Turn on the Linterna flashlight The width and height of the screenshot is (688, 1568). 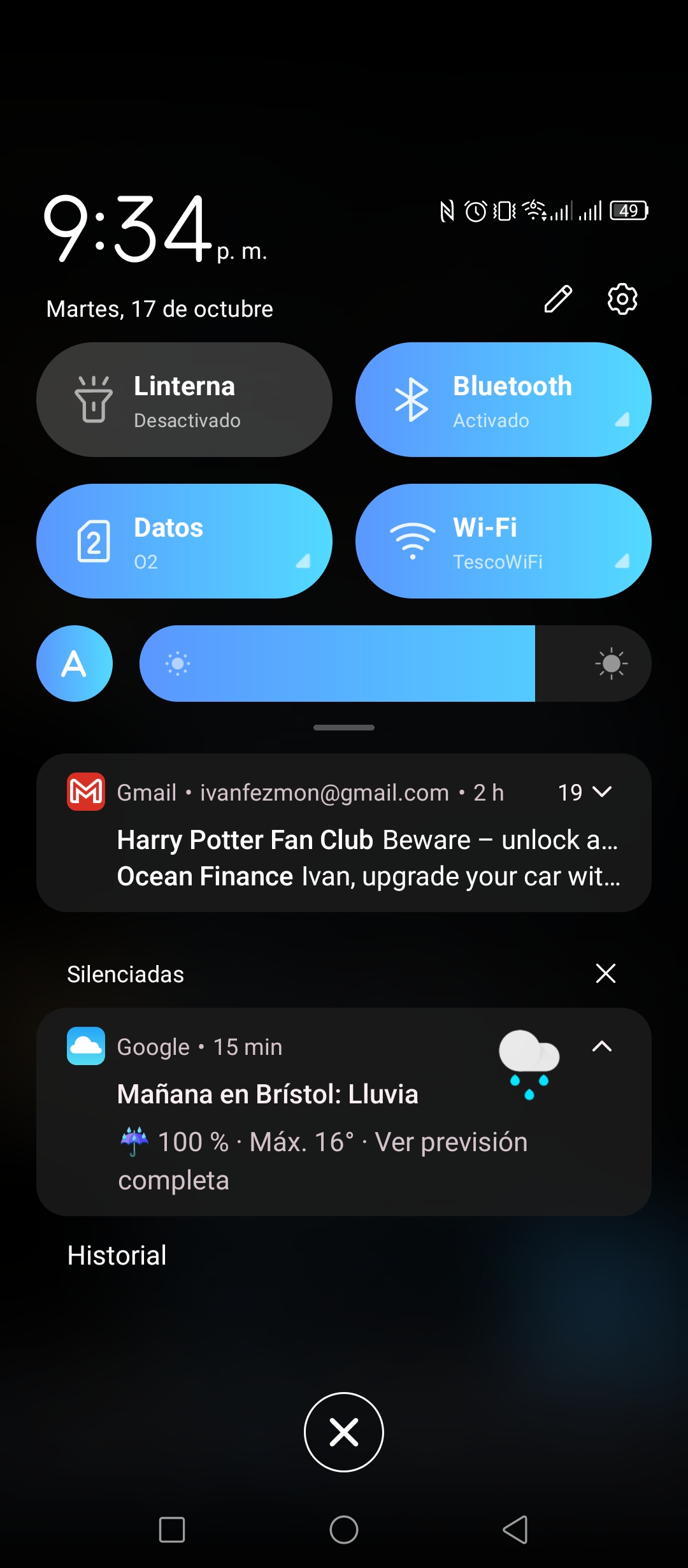pos(184,400)
